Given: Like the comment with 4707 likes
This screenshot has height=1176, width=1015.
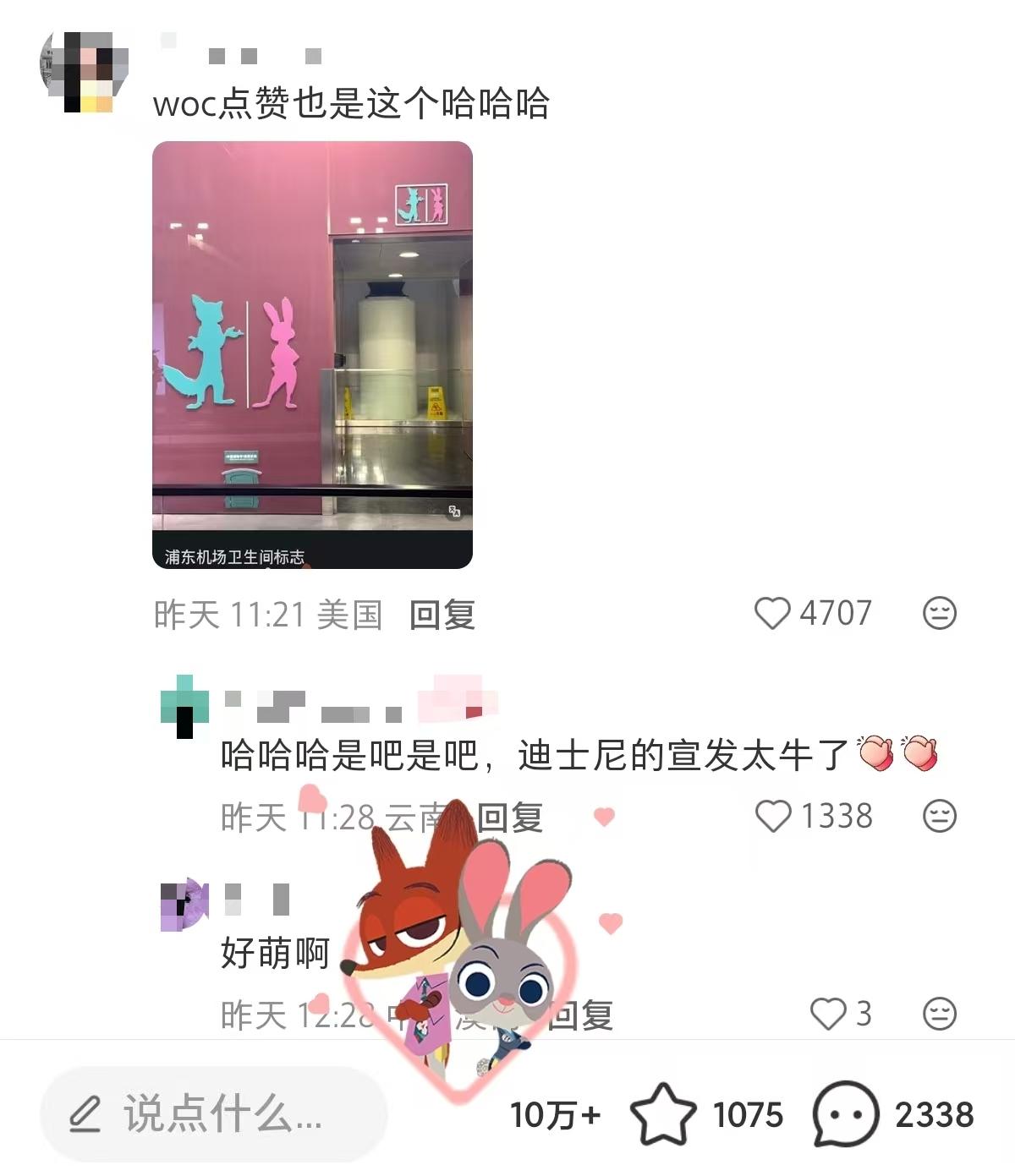Looking at the screenshot, I should point(771,613).
